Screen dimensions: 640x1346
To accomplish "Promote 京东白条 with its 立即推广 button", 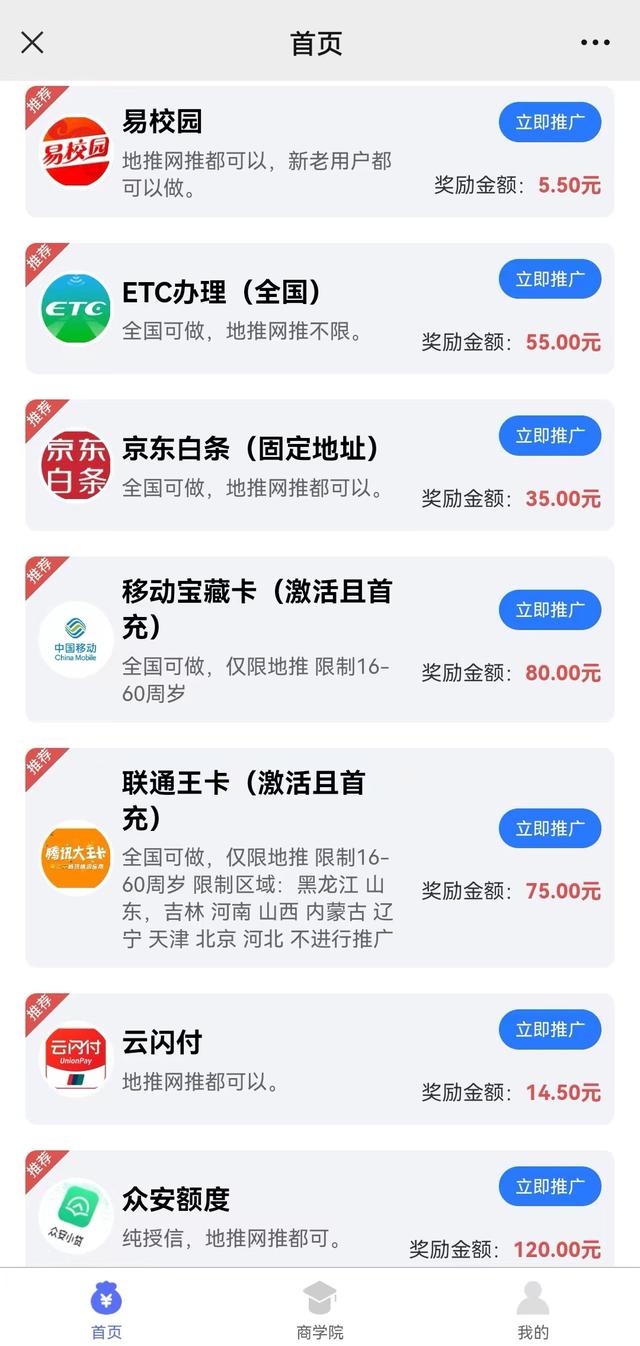I will 550,436.
